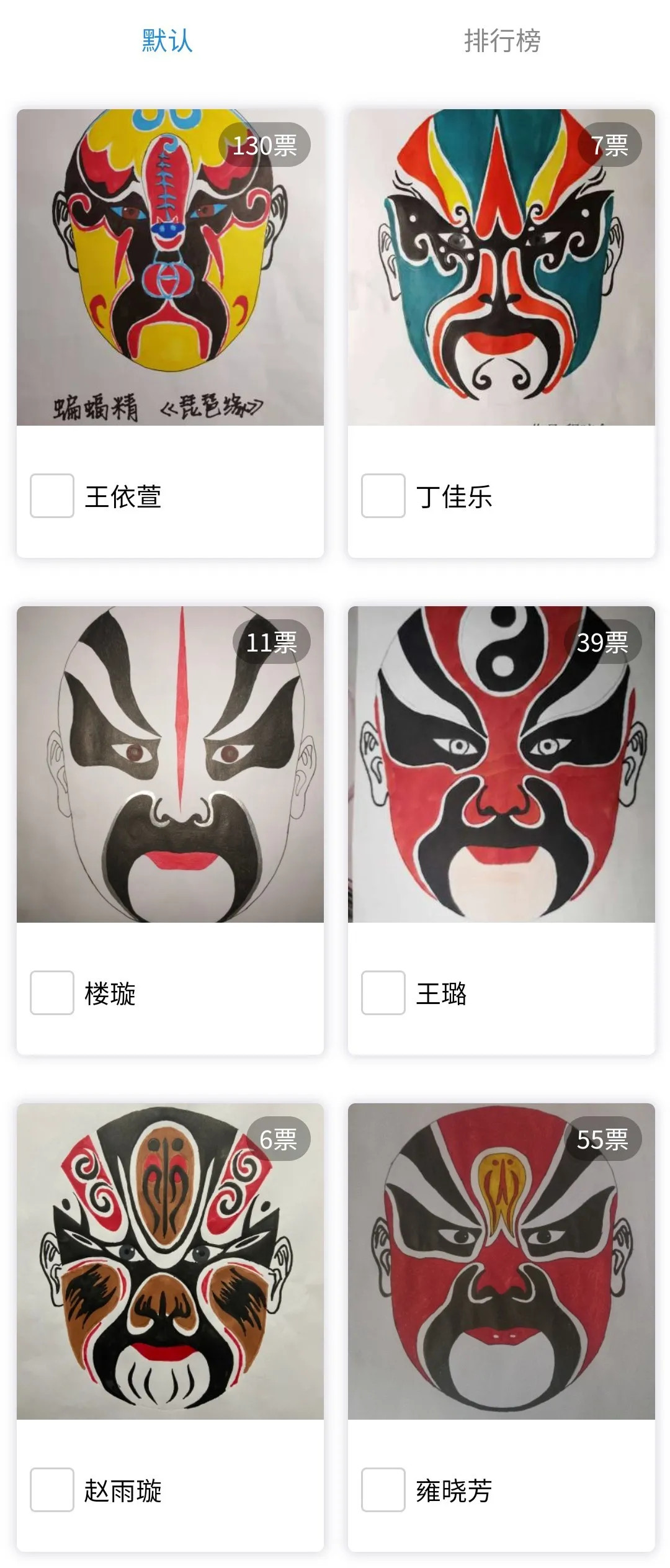Vote for 雍晓芳 via her checkbox
Viewport: 670px width, 1568px height.
click(383, 1490)
